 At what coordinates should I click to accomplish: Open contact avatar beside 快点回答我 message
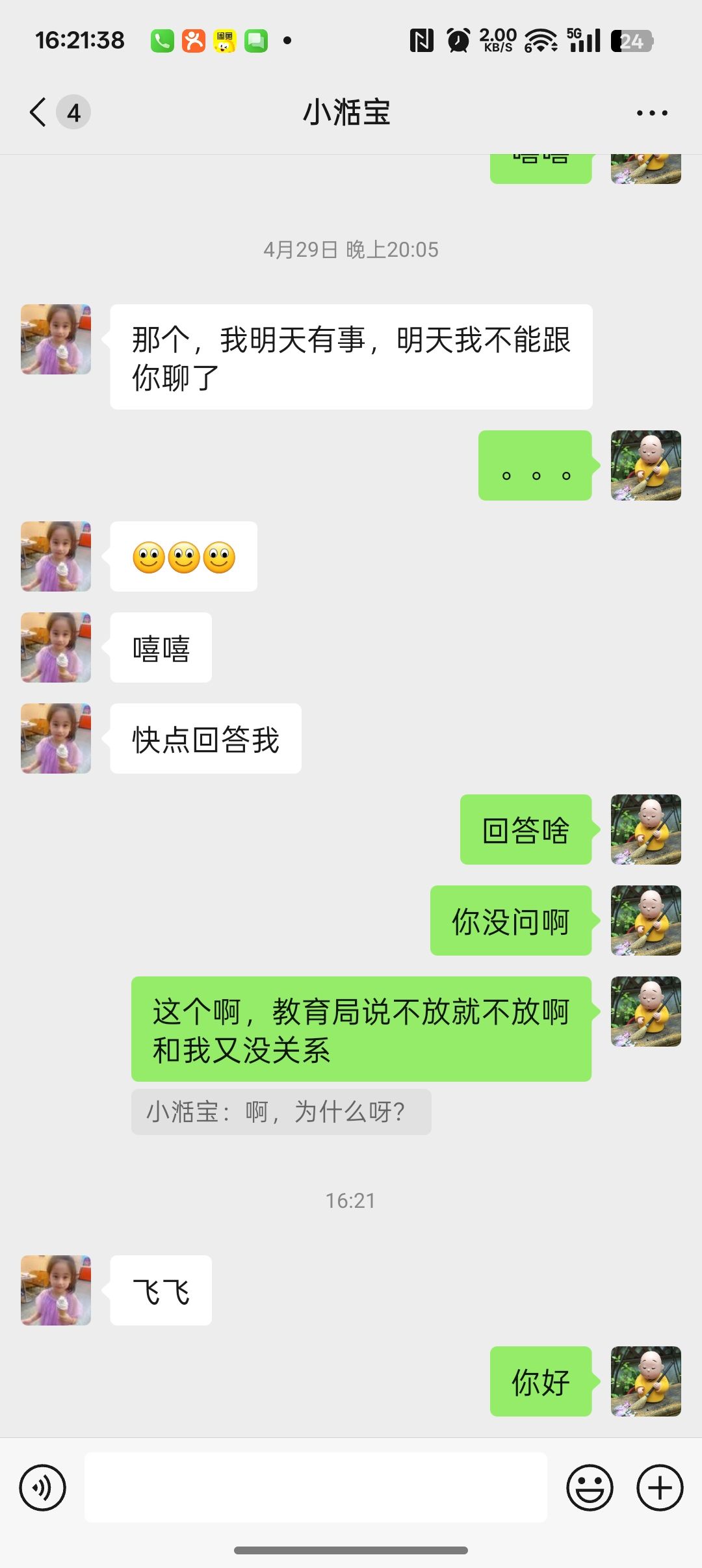56,738
